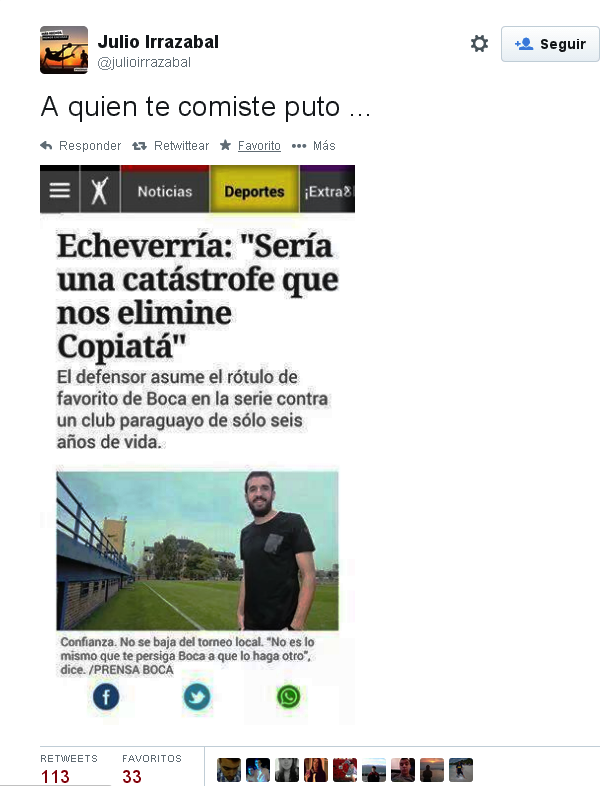Open Julio Irrazabal's profile name
The height and width of the screenshot is (786, 607).
pyautogui.click(x=158, y=42)
